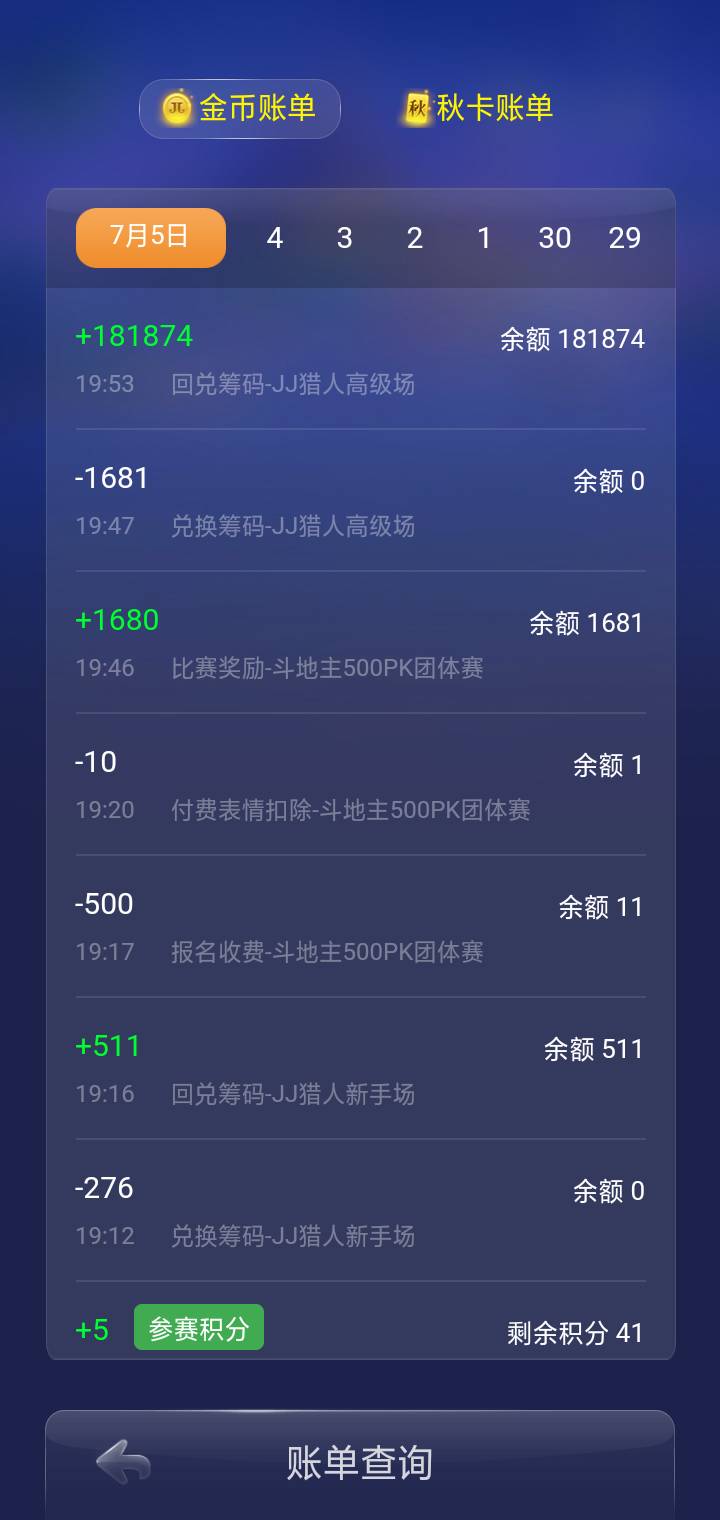Select date tab 3

pos(344,238)
